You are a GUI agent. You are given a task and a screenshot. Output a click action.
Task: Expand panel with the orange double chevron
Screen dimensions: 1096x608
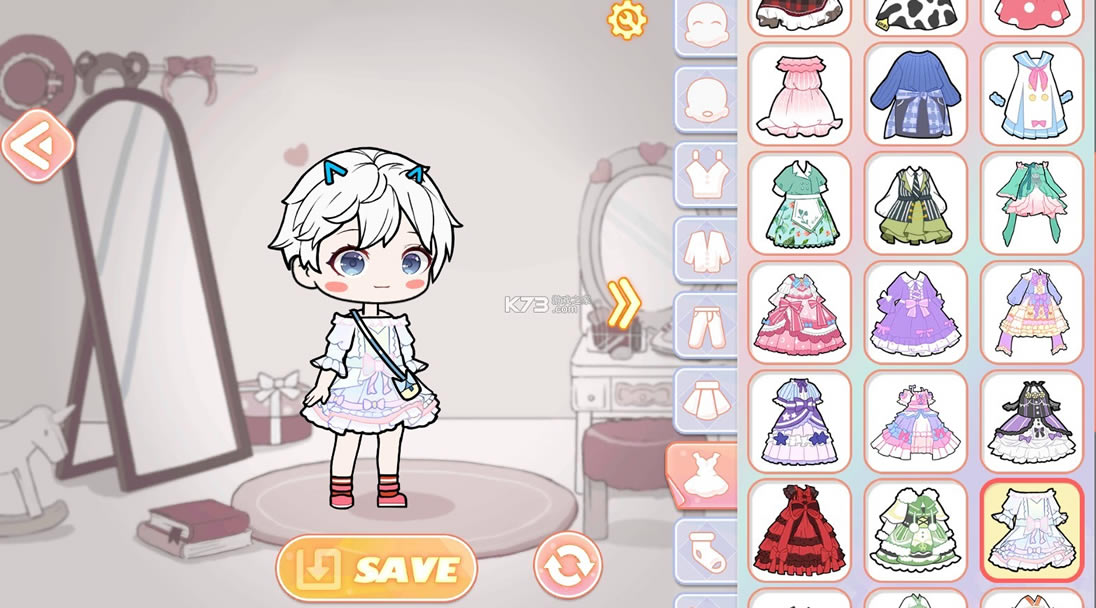(624, 304)
